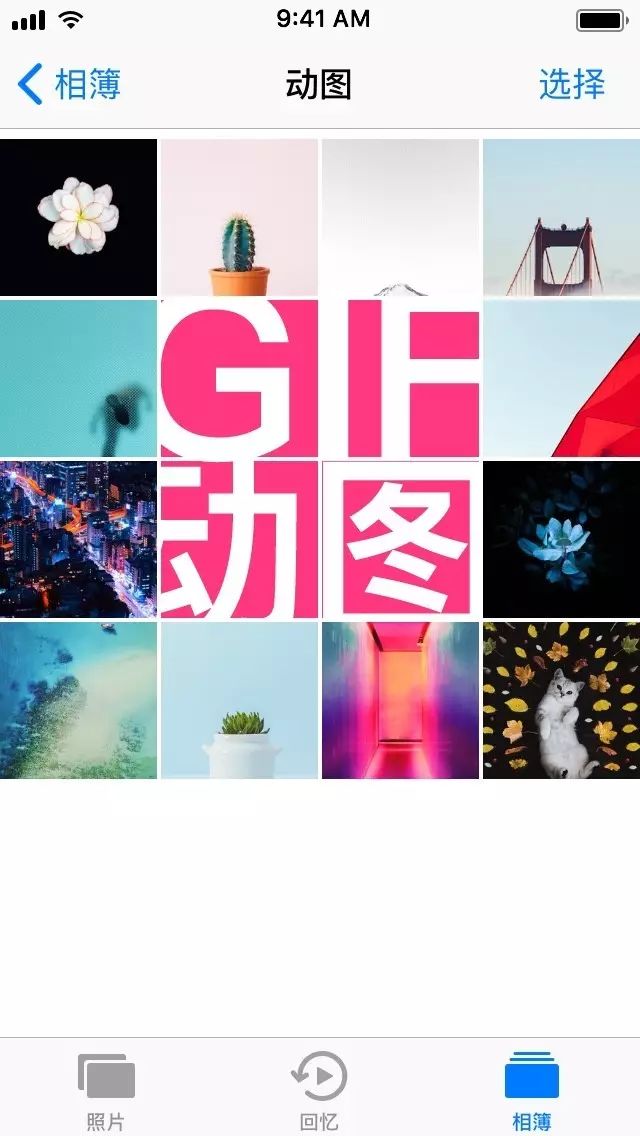View the neon pink corridor photo
Viewport: 640px width, 1136px height.
[400, 700]
